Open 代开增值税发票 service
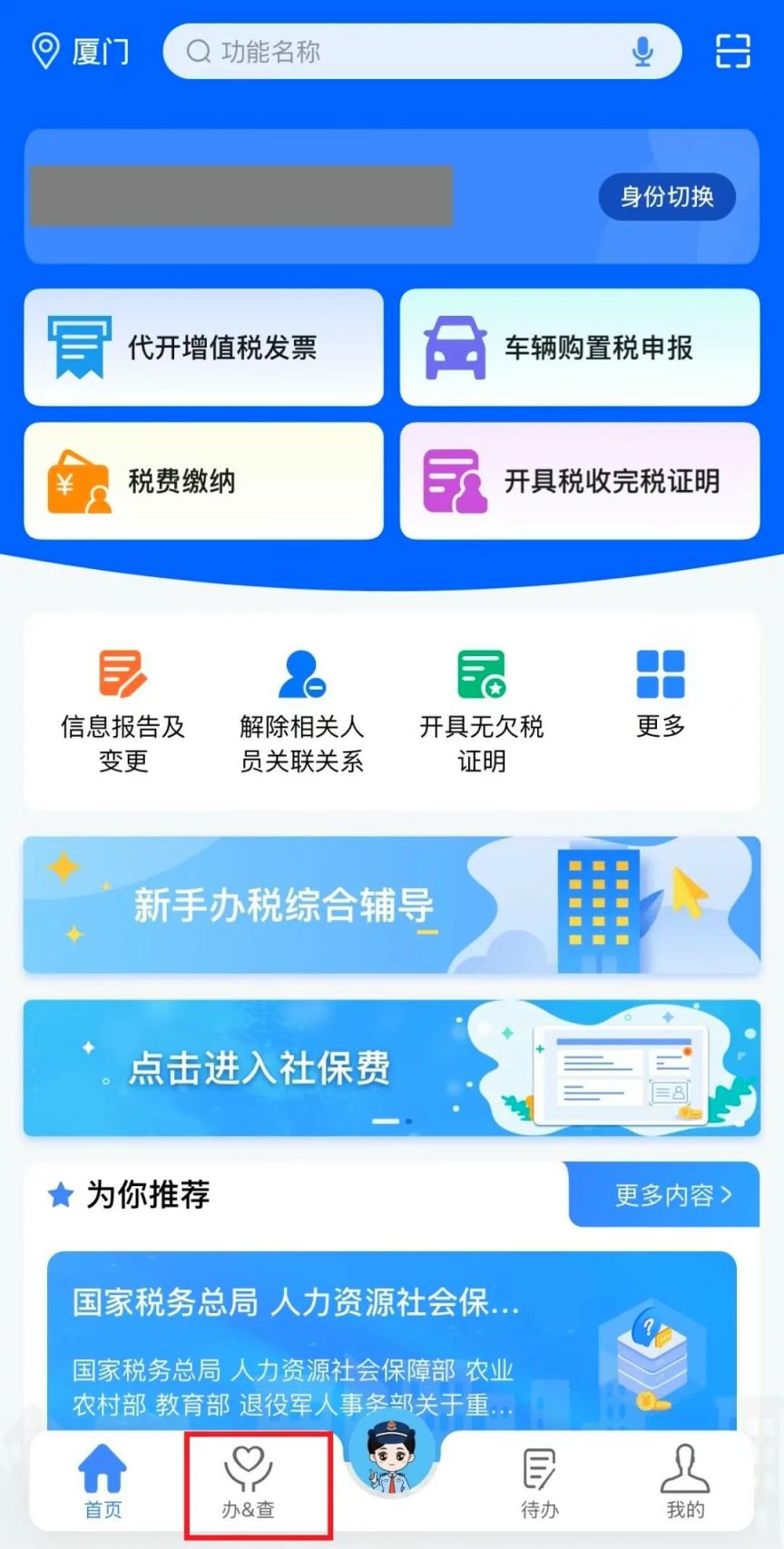784x1549 pixels. click(x=204, y=348)
